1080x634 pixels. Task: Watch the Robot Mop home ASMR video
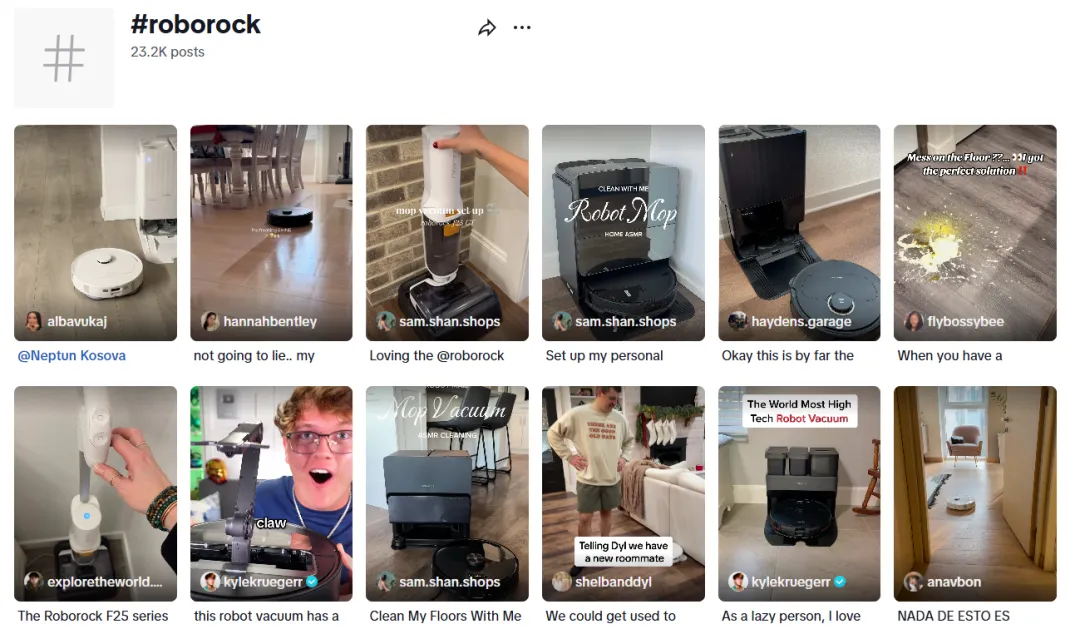pyautogui.click(x=623, y=232)
